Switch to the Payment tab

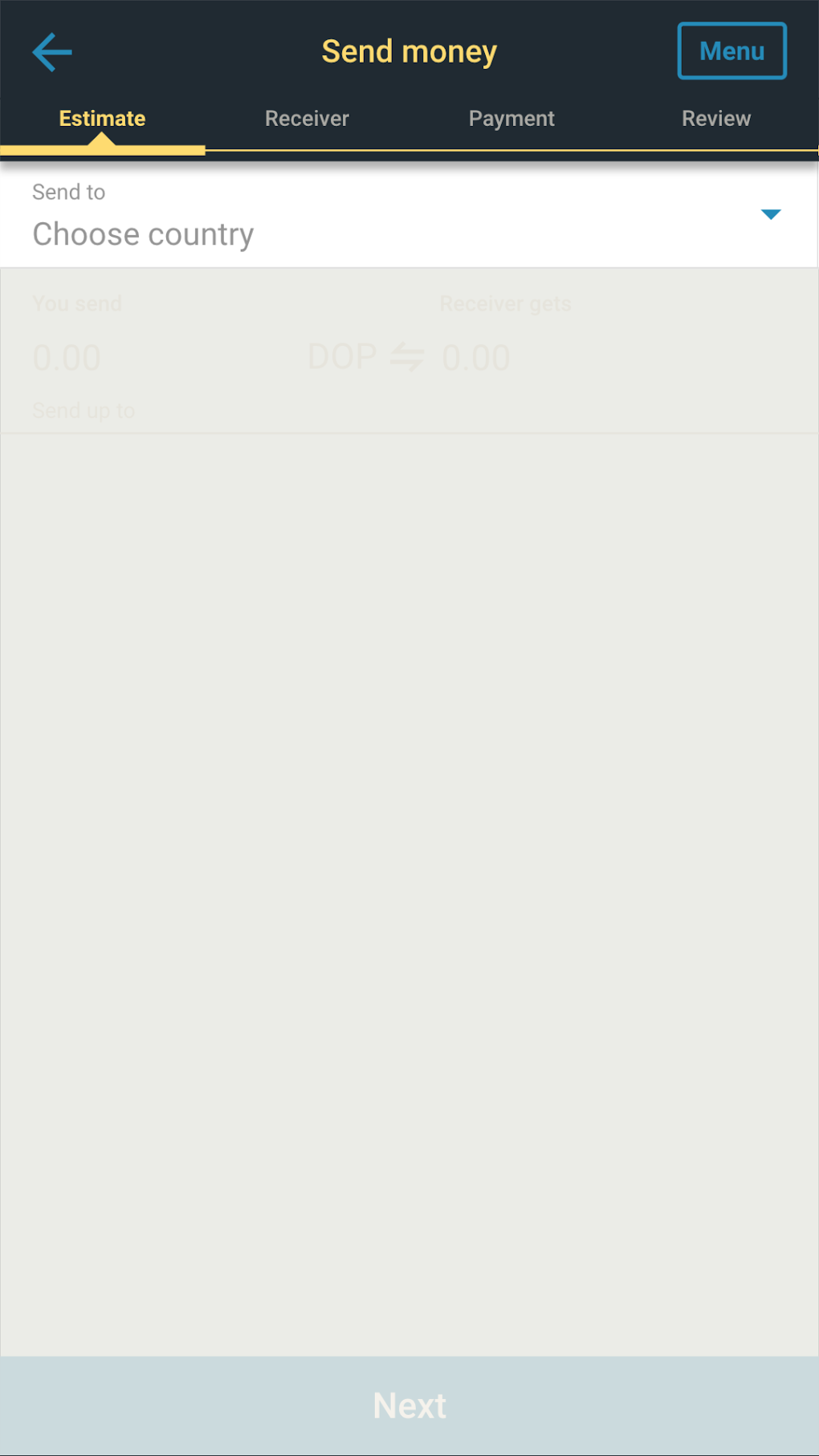tap(511, 119)
